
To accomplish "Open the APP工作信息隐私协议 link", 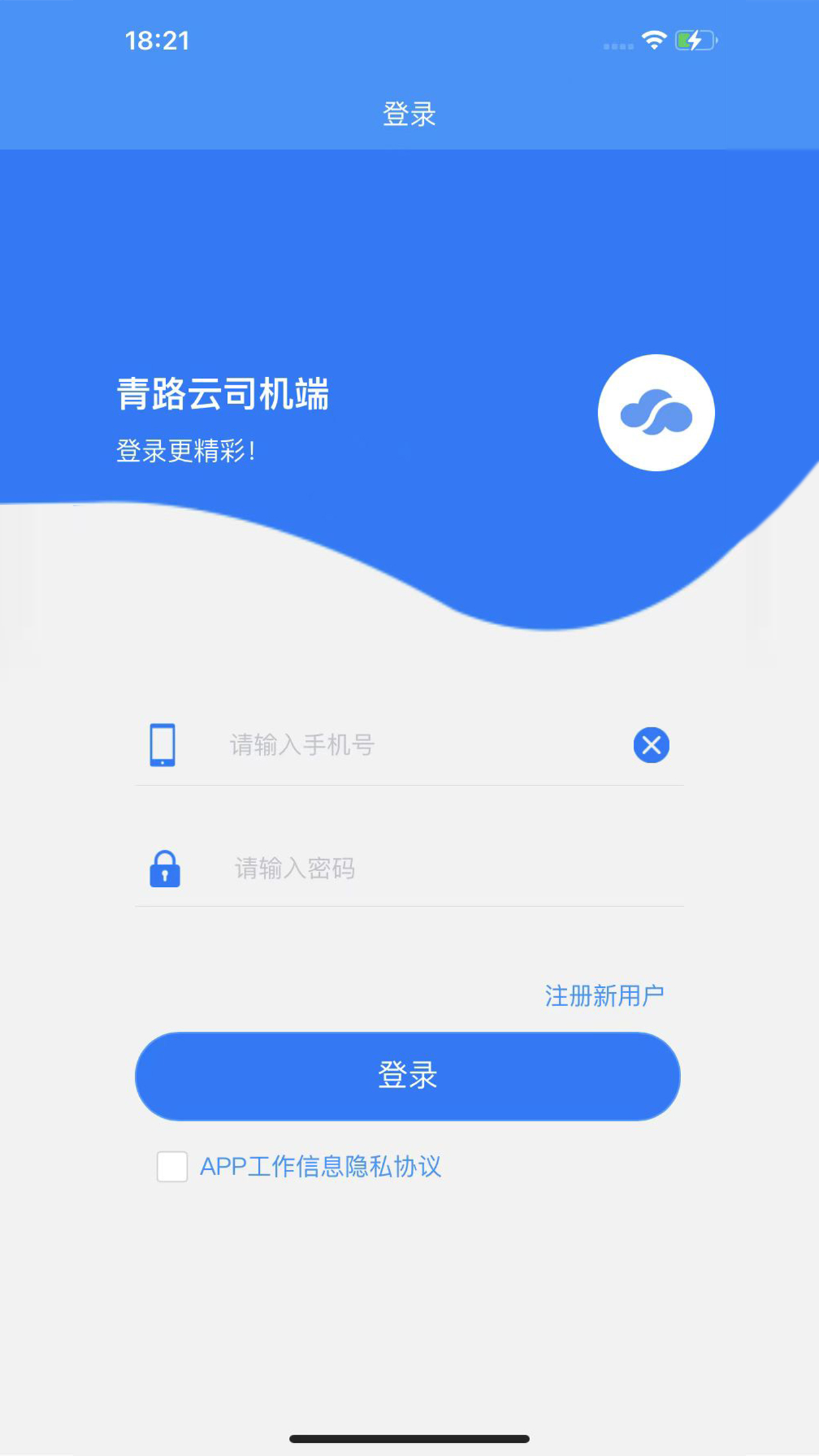I will [320, 1167].
